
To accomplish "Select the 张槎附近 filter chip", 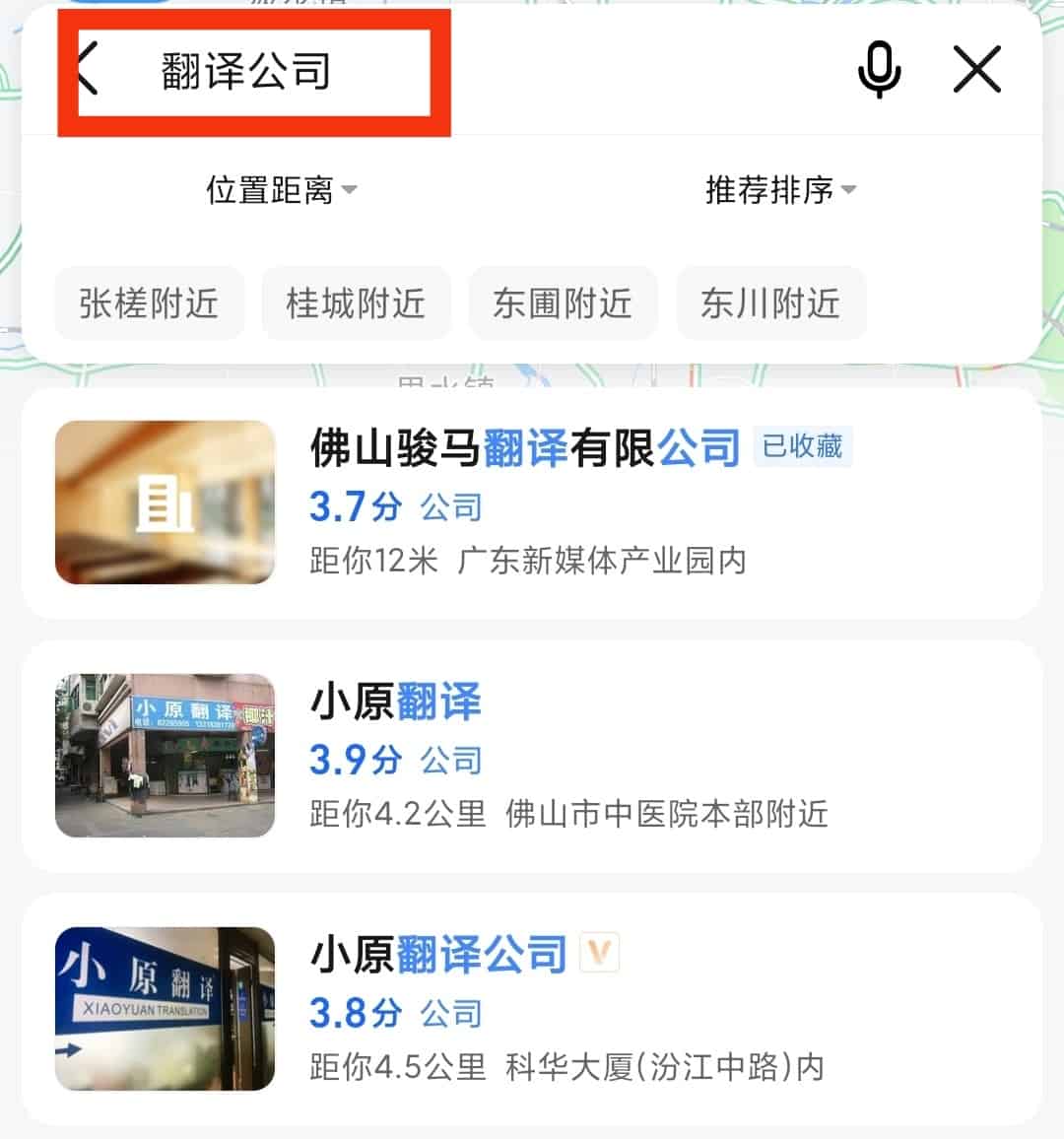I will click(x=149, y=303).
